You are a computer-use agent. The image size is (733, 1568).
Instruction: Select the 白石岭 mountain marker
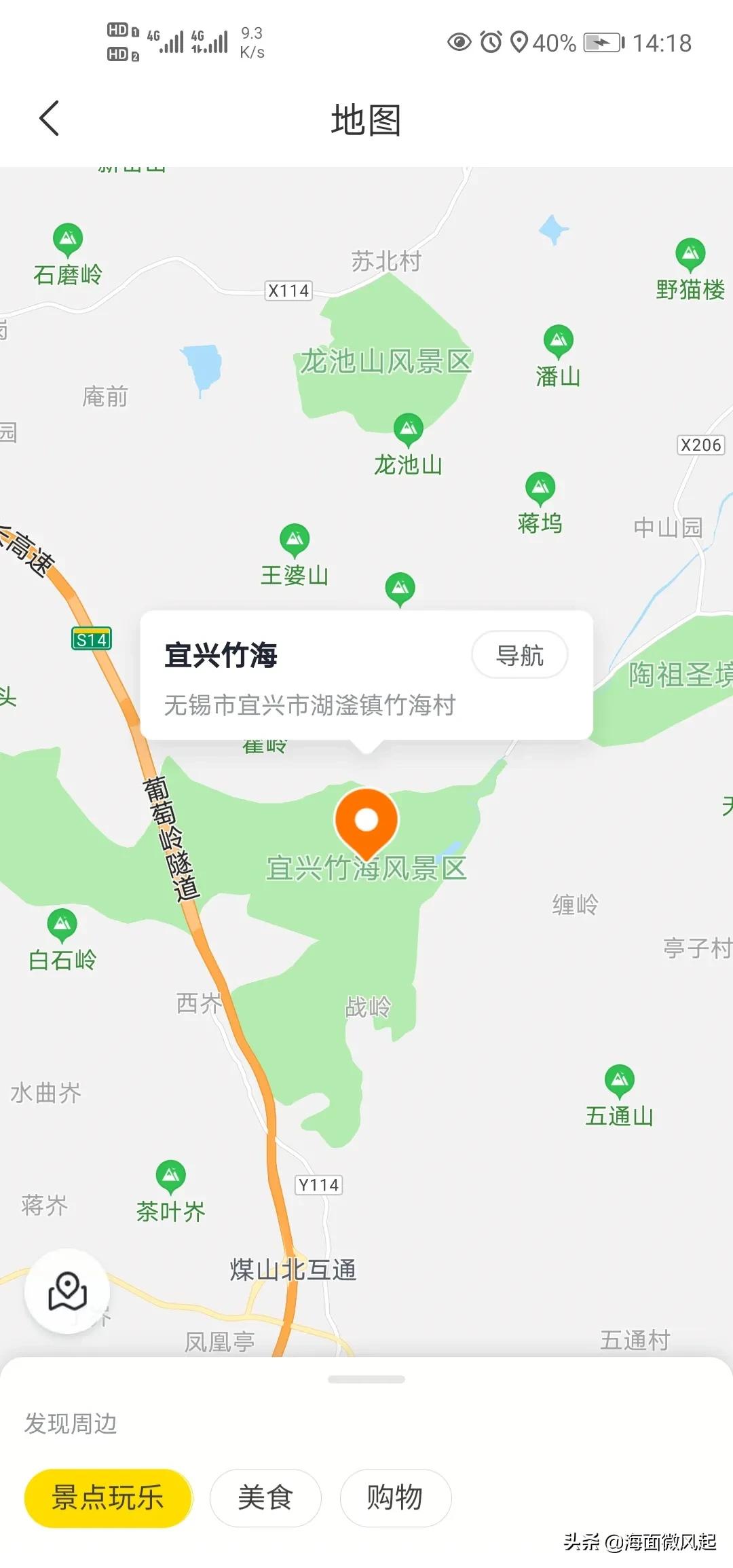click(63, 922)
